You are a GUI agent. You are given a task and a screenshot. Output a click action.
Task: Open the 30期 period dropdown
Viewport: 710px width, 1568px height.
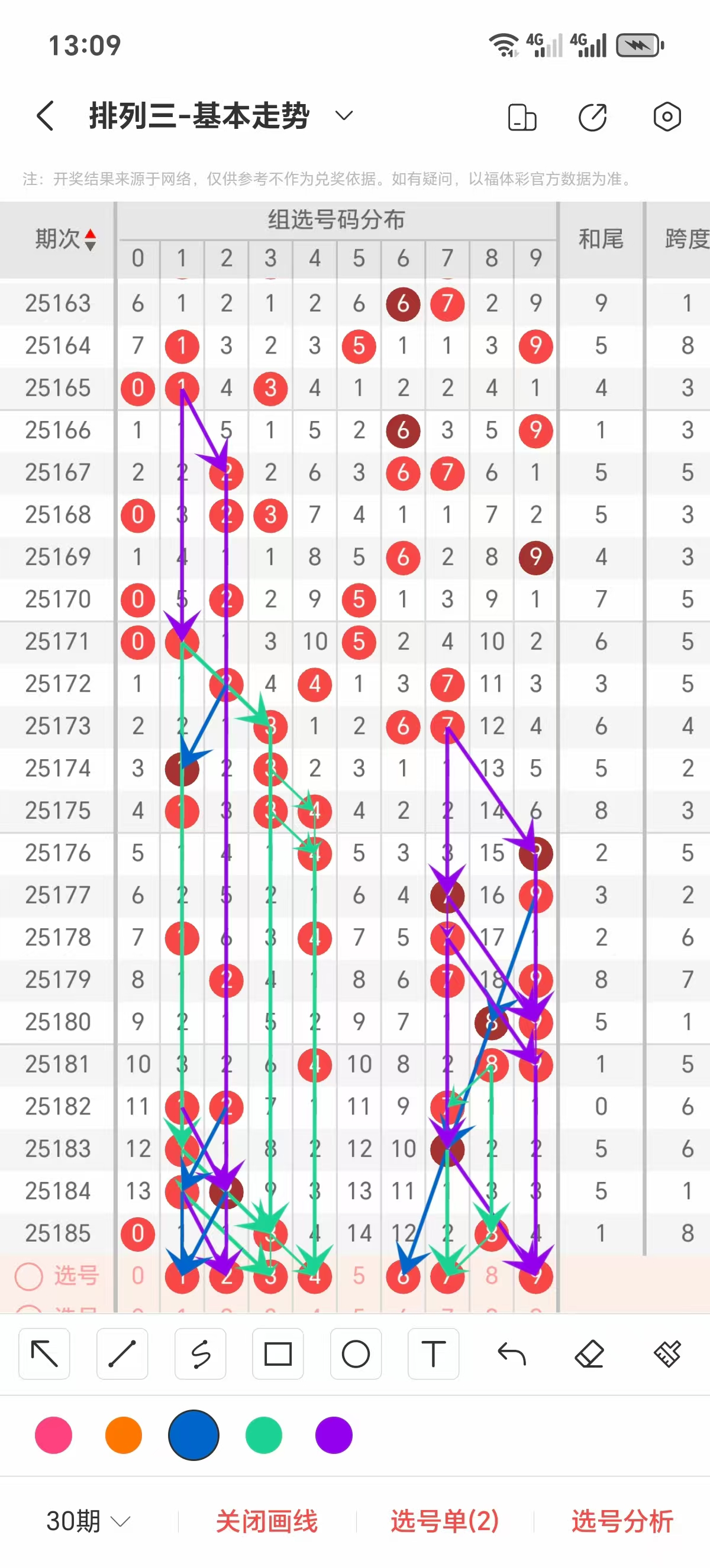88,1521
